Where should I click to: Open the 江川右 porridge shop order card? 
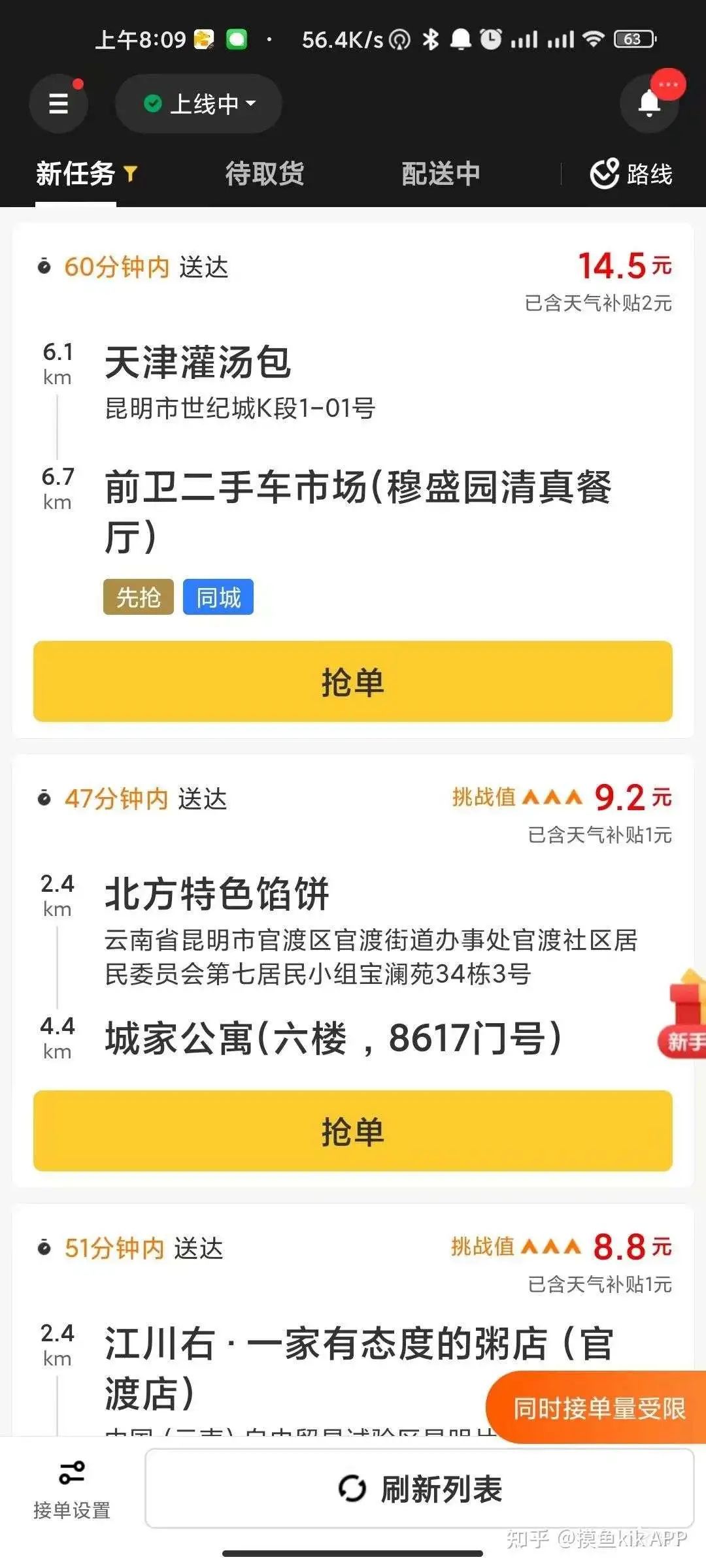coord(353,1320)
